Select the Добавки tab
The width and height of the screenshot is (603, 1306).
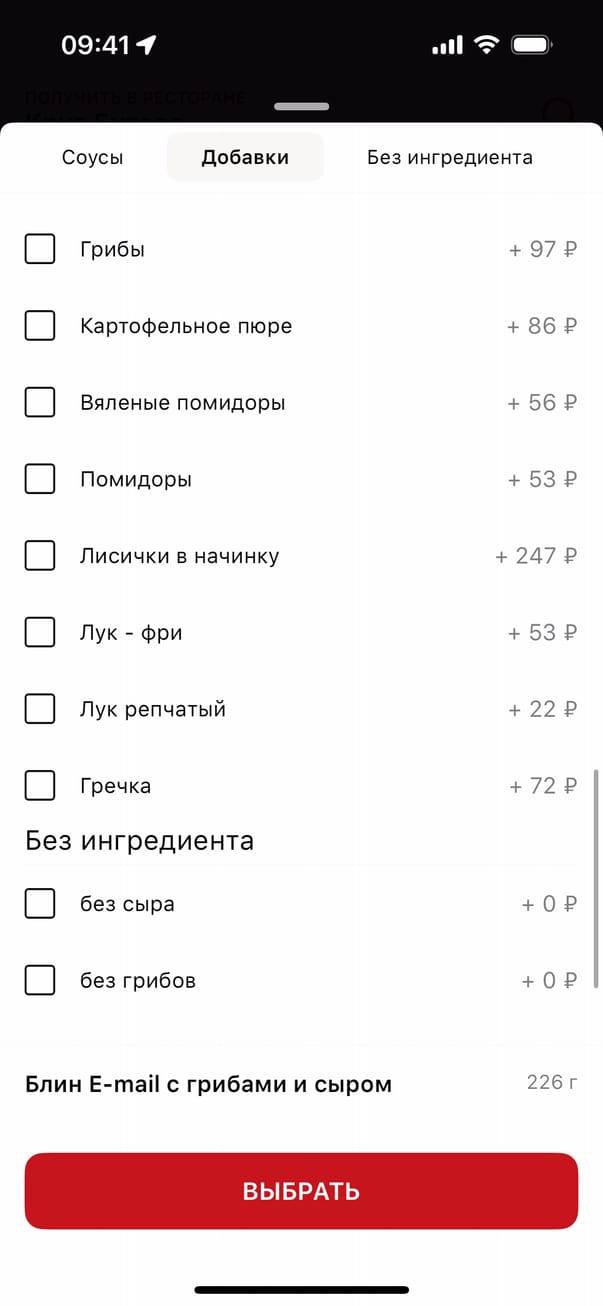(245, 157)
